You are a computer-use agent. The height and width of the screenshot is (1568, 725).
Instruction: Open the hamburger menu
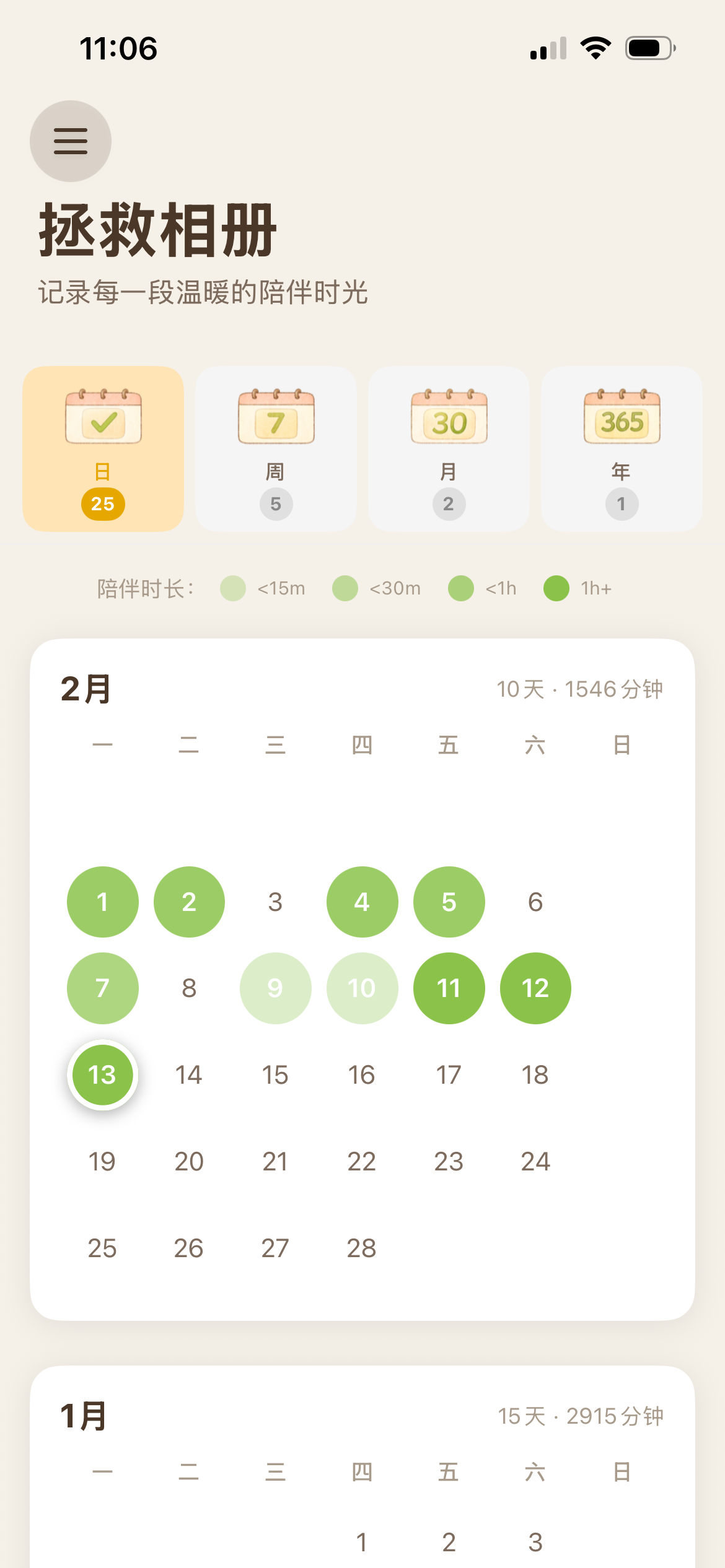click(70, 141)
